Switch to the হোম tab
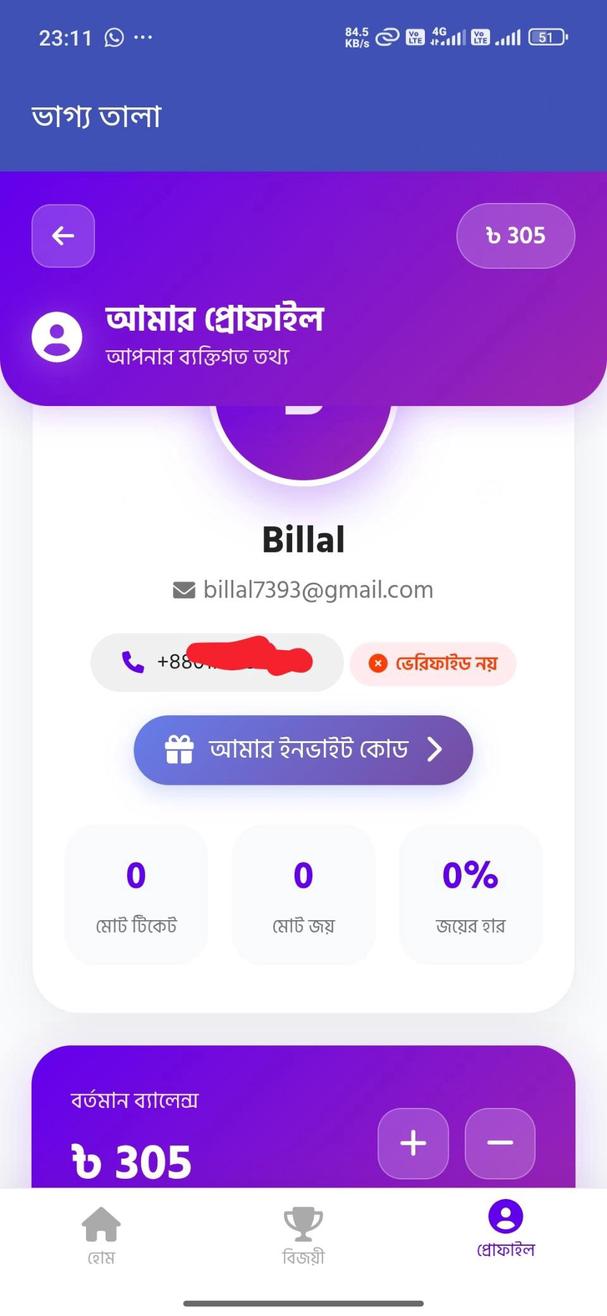 coord(101,1235)
